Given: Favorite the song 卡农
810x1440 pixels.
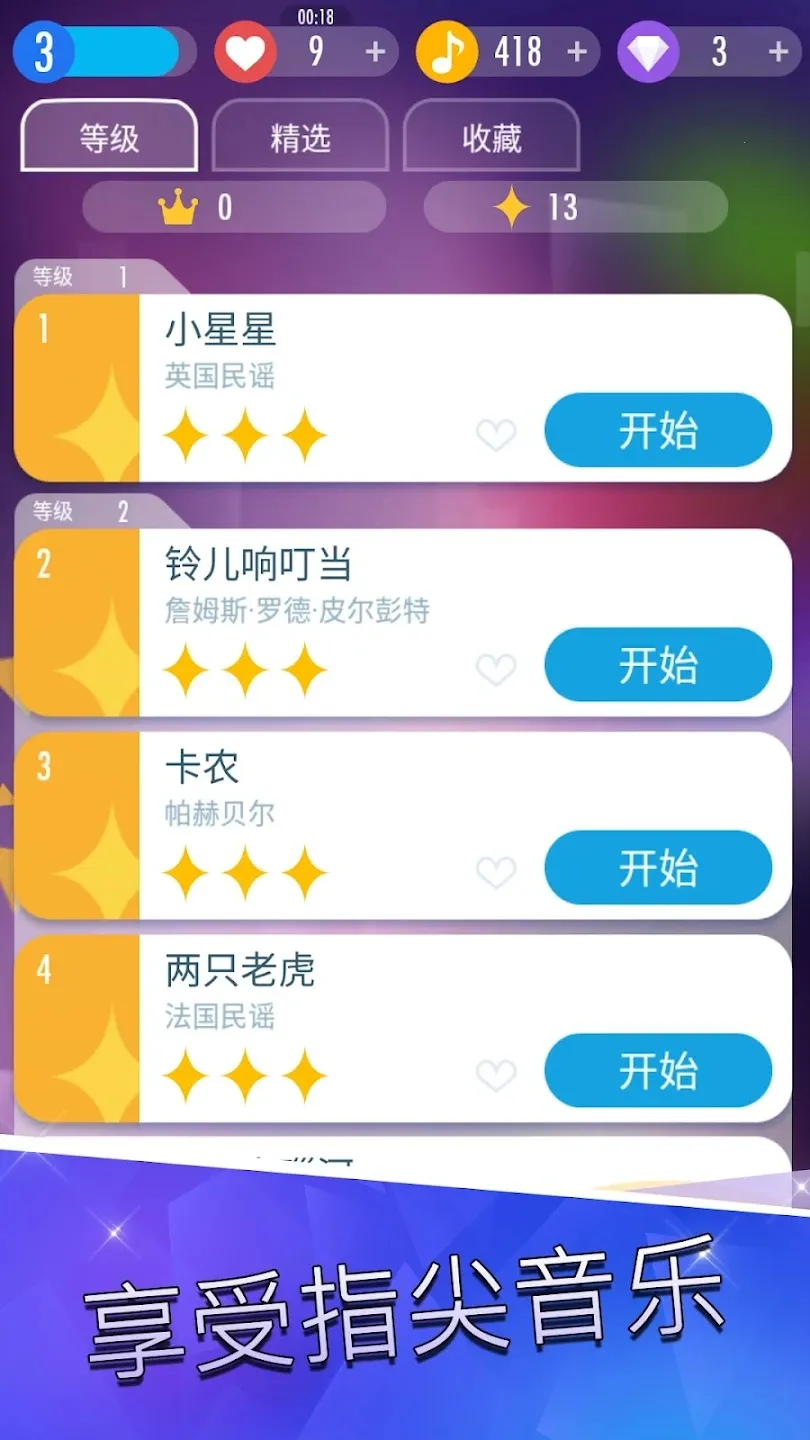Looking at the screenshot, I should (x=497, y=870).
